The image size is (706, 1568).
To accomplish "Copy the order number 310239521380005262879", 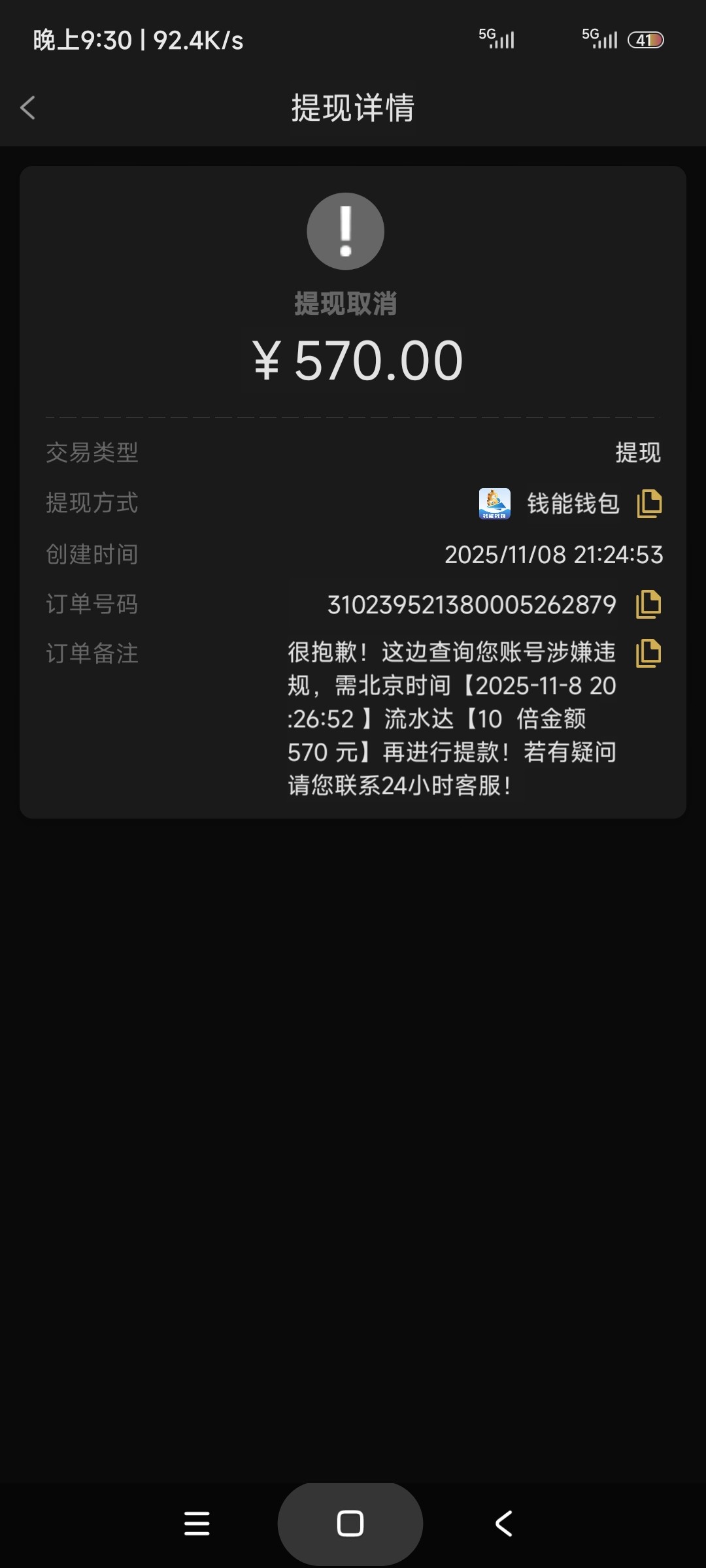I will point(649,605).
